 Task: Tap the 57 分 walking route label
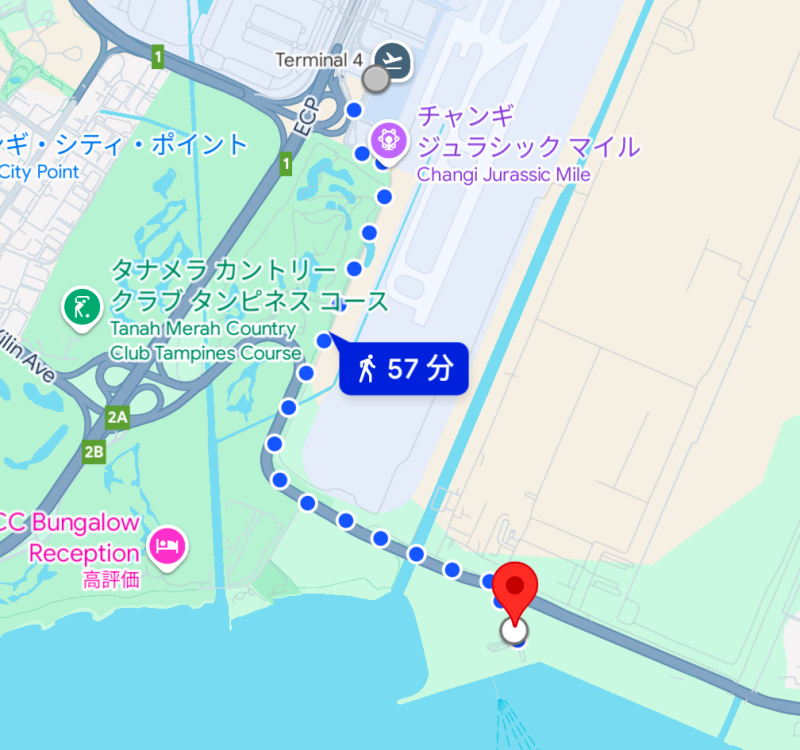click(x=404, y=369)
